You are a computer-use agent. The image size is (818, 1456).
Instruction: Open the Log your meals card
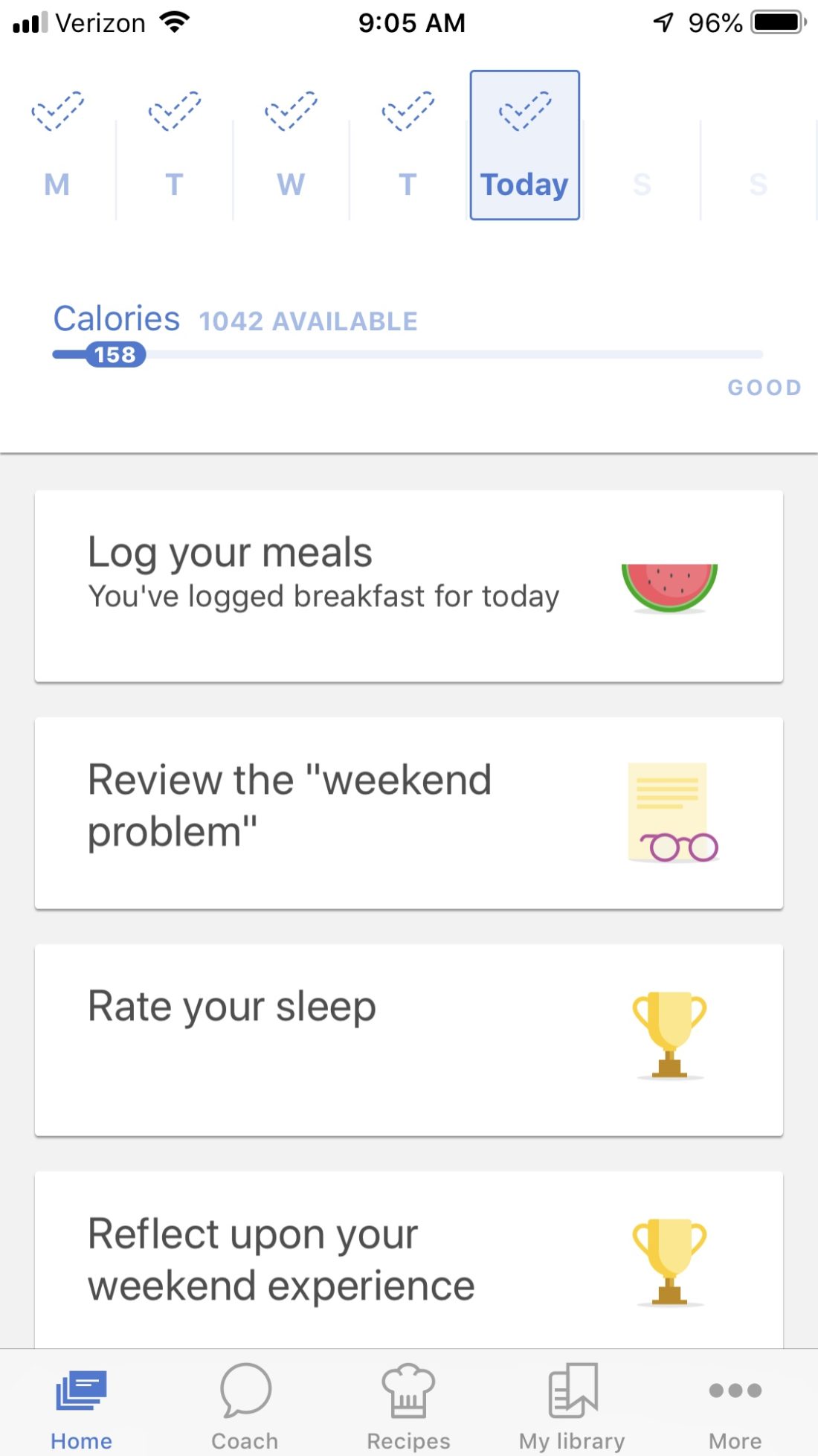coord(408,586)
